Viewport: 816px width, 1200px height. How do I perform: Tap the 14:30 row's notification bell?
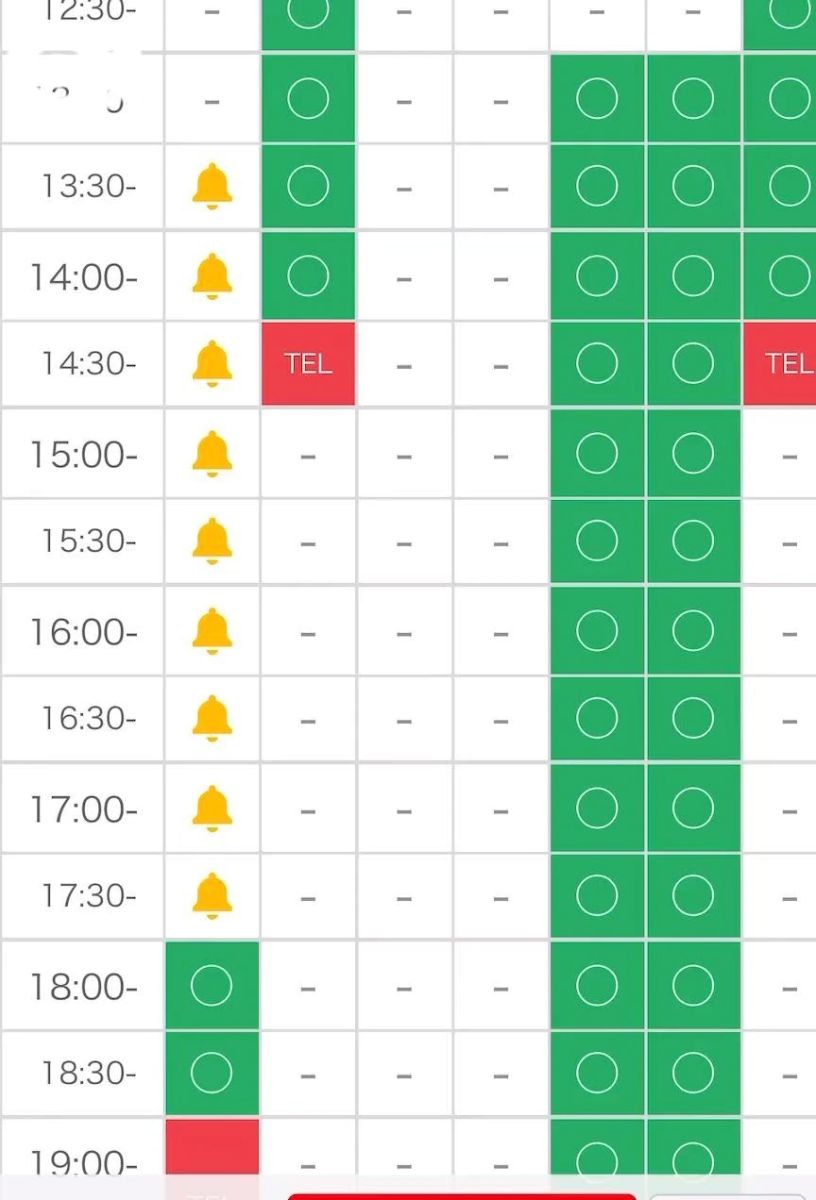(x=212, y=364)
